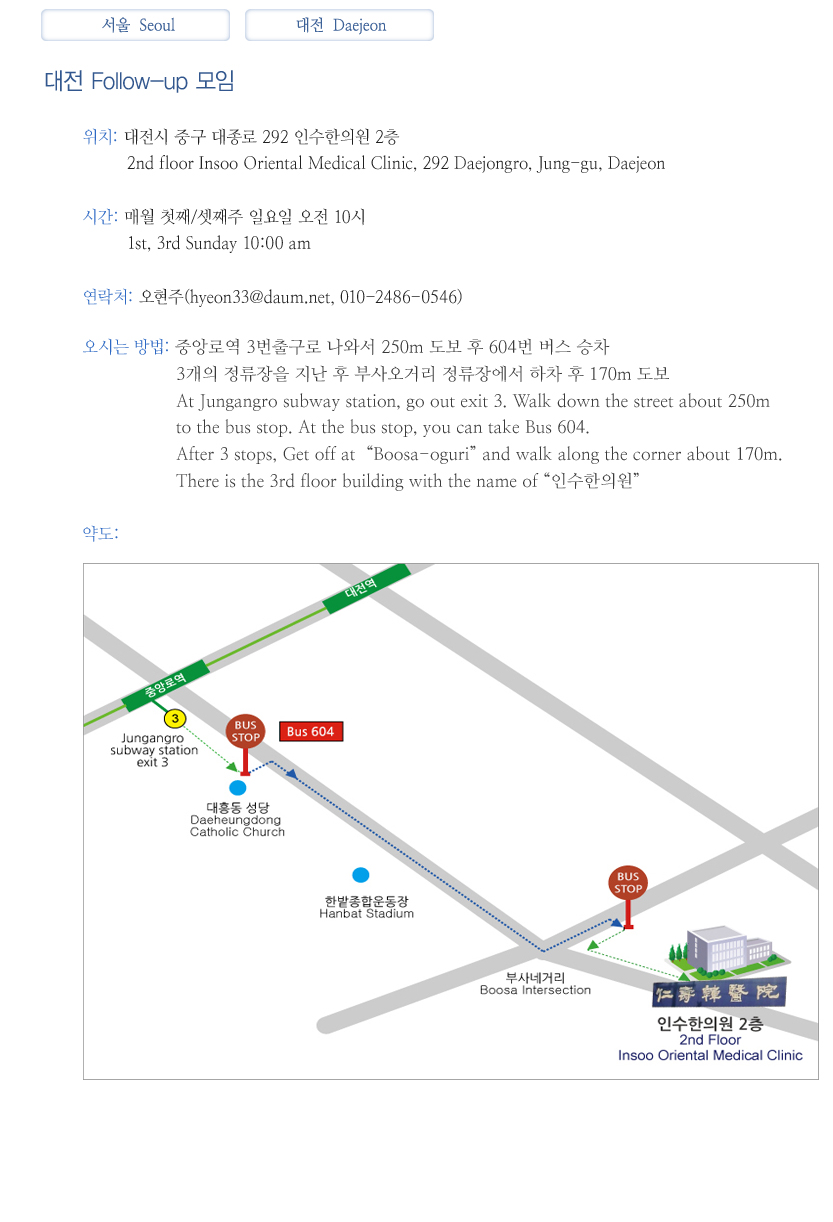The width and height of the screenshot is (833, 1222).
Task: Select the 대전 Daejeon tab
Action: 340,26
